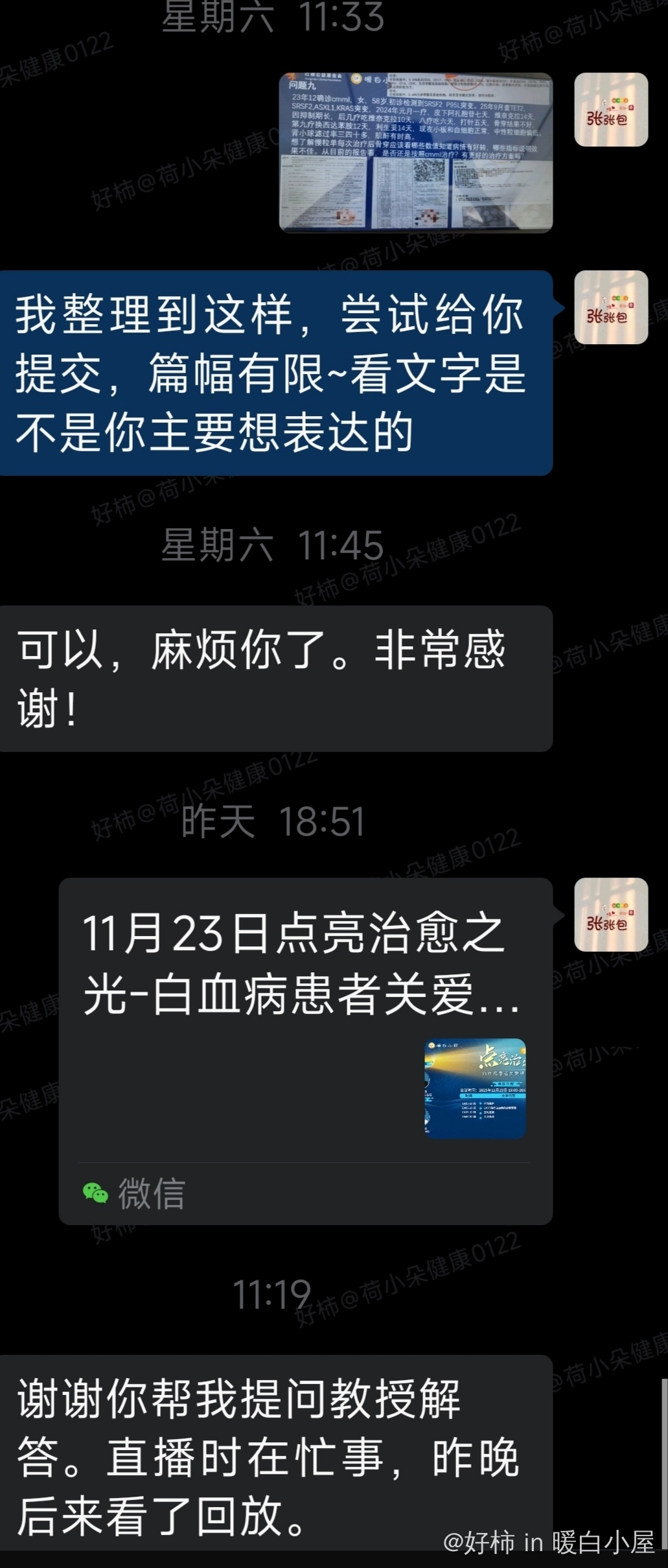Open the image message with question nine

[415, 152]
